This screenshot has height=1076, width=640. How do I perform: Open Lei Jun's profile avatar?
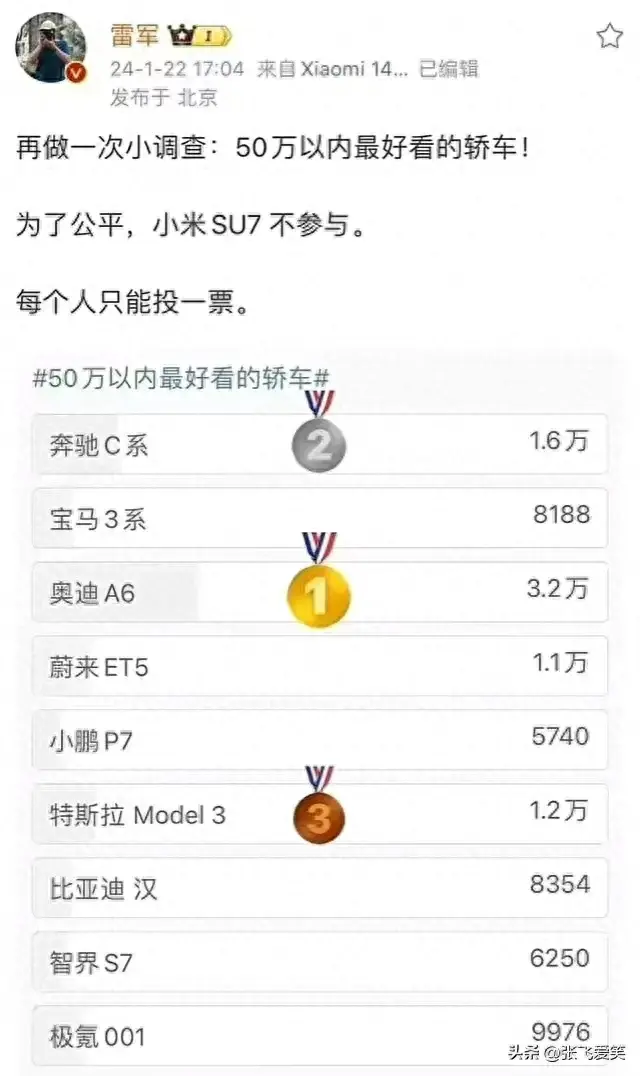coord(50,47)
